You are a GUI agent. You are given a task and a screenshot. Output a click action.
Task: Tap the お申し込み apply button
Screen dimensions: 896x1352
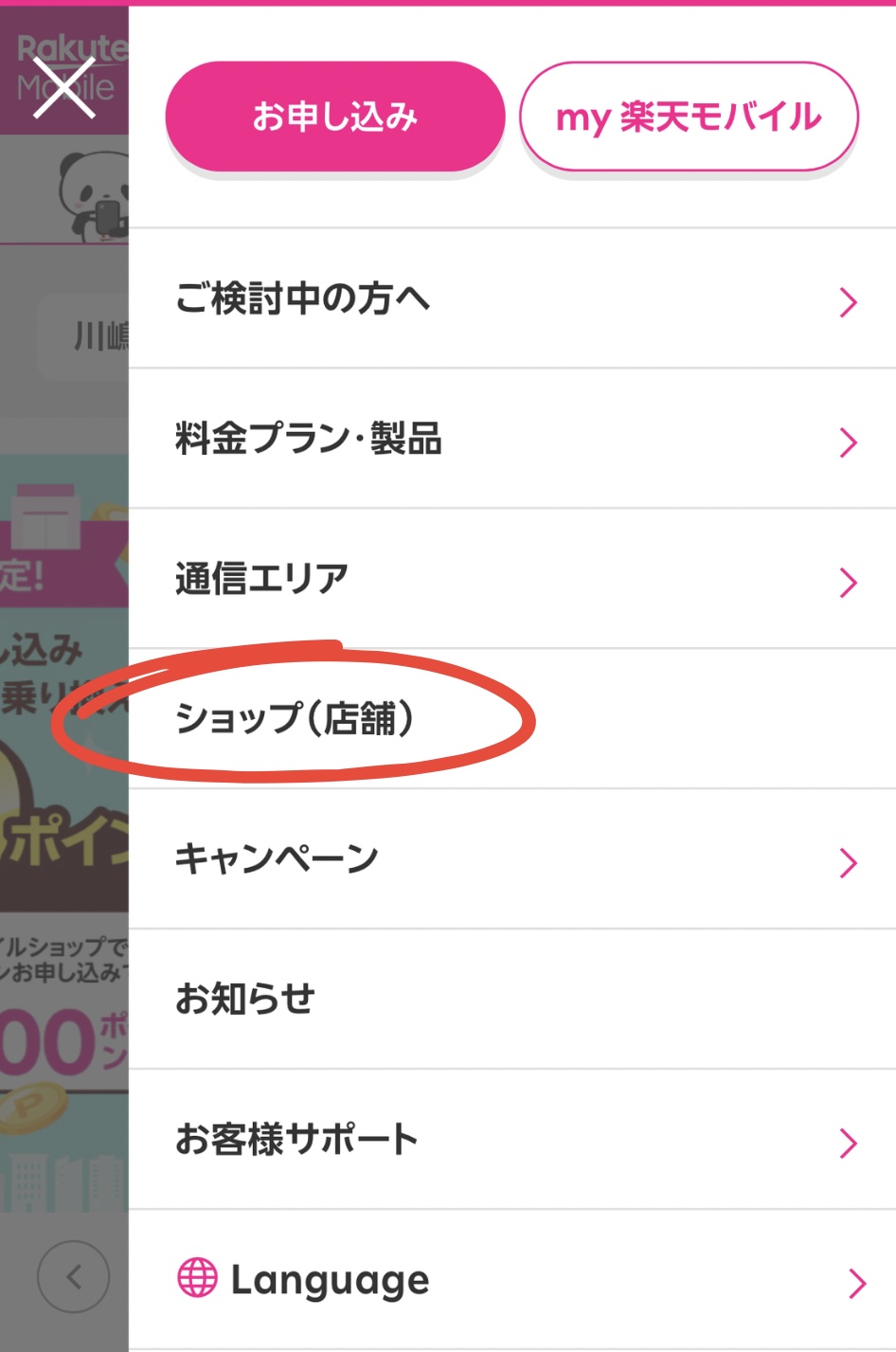(x=334, y=117)
